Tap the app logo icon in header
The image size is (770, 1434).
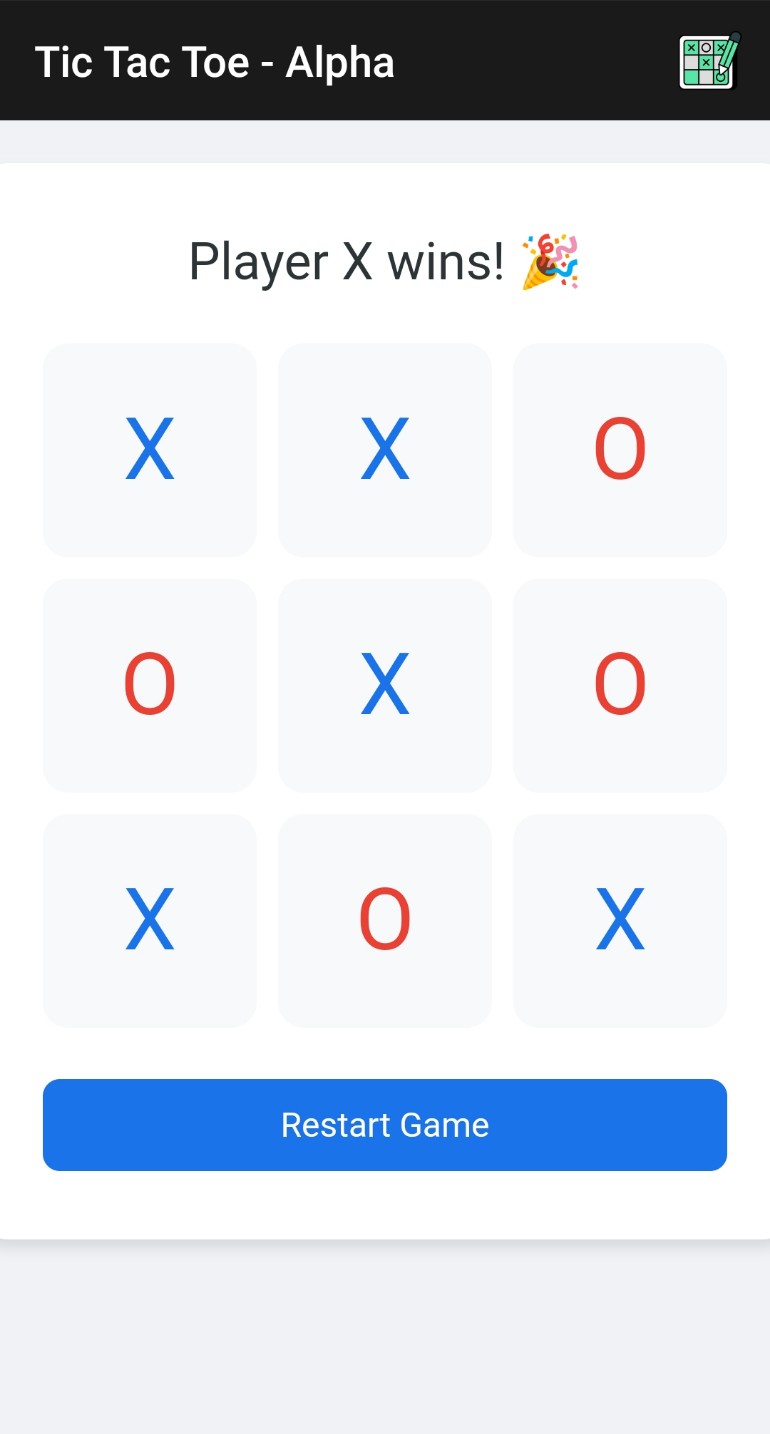[709, 61]
